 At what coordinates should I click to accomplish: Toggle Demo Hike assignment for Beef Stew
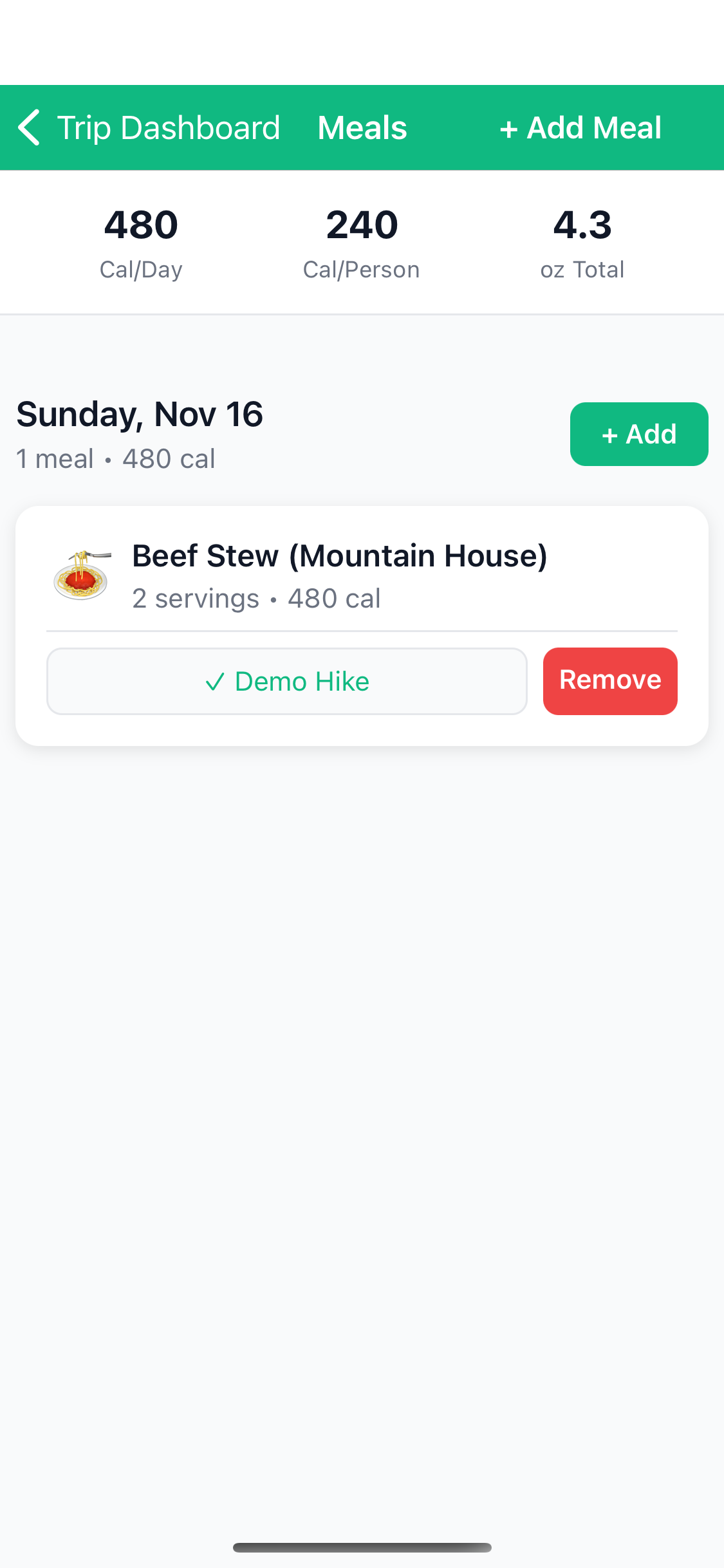[287, 681]
